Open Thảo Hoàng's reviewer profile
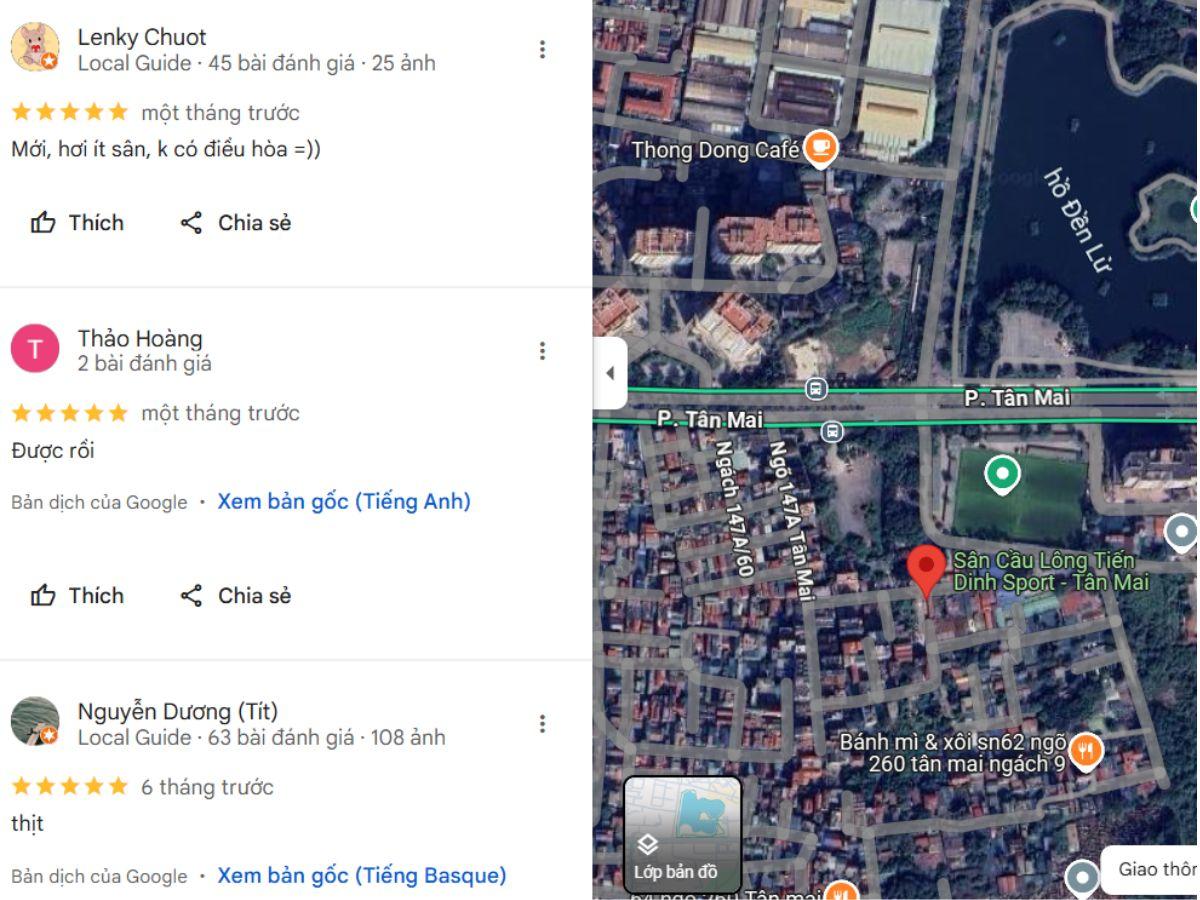1200x900 pixels. click(x=140, y=338)
